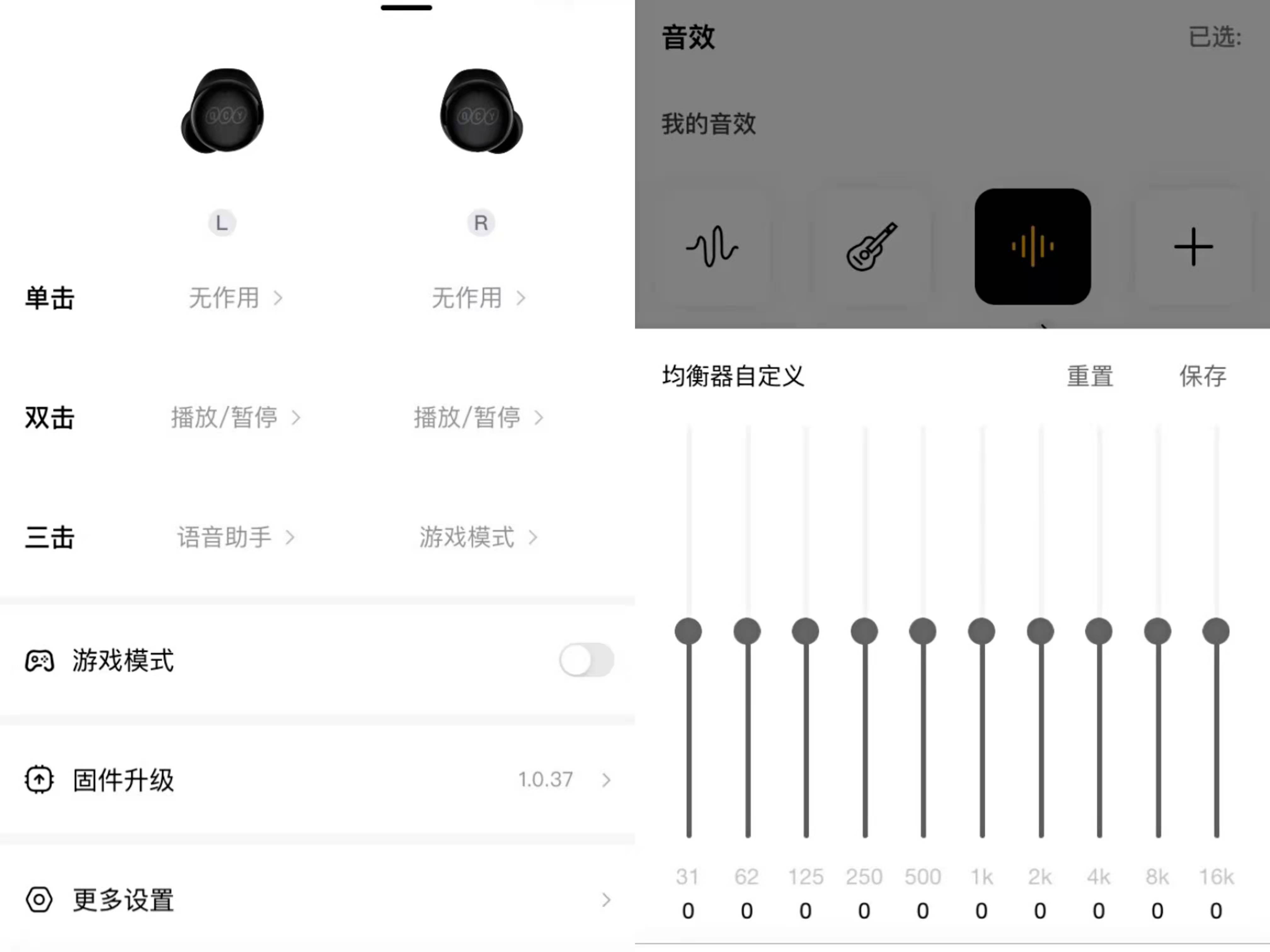Change right earbud single-tap action
This screenshot has height=952, width=1270.
478,298
